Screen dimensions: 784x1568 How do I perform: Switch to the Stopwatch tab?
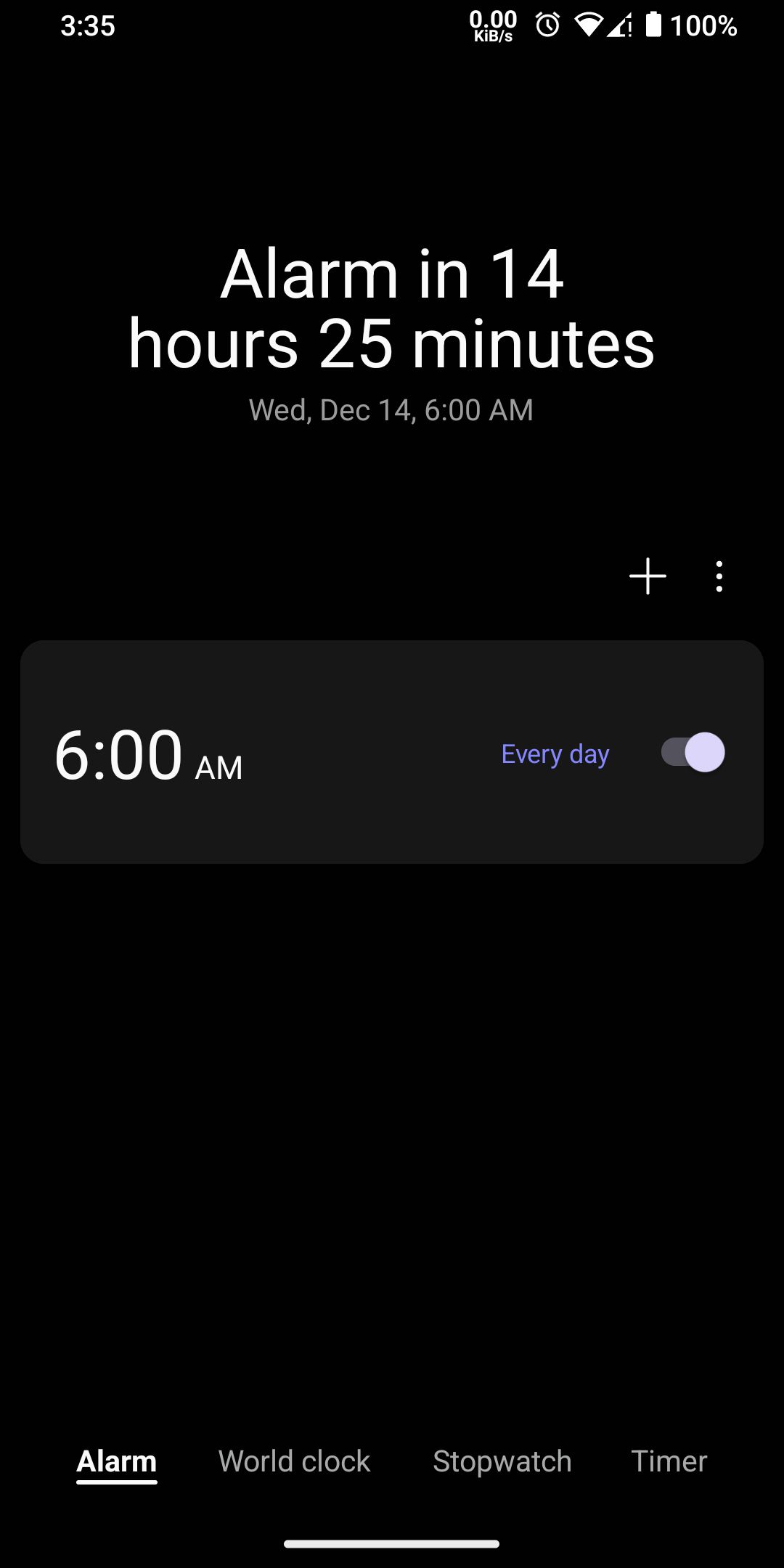tap(502, 1461)
